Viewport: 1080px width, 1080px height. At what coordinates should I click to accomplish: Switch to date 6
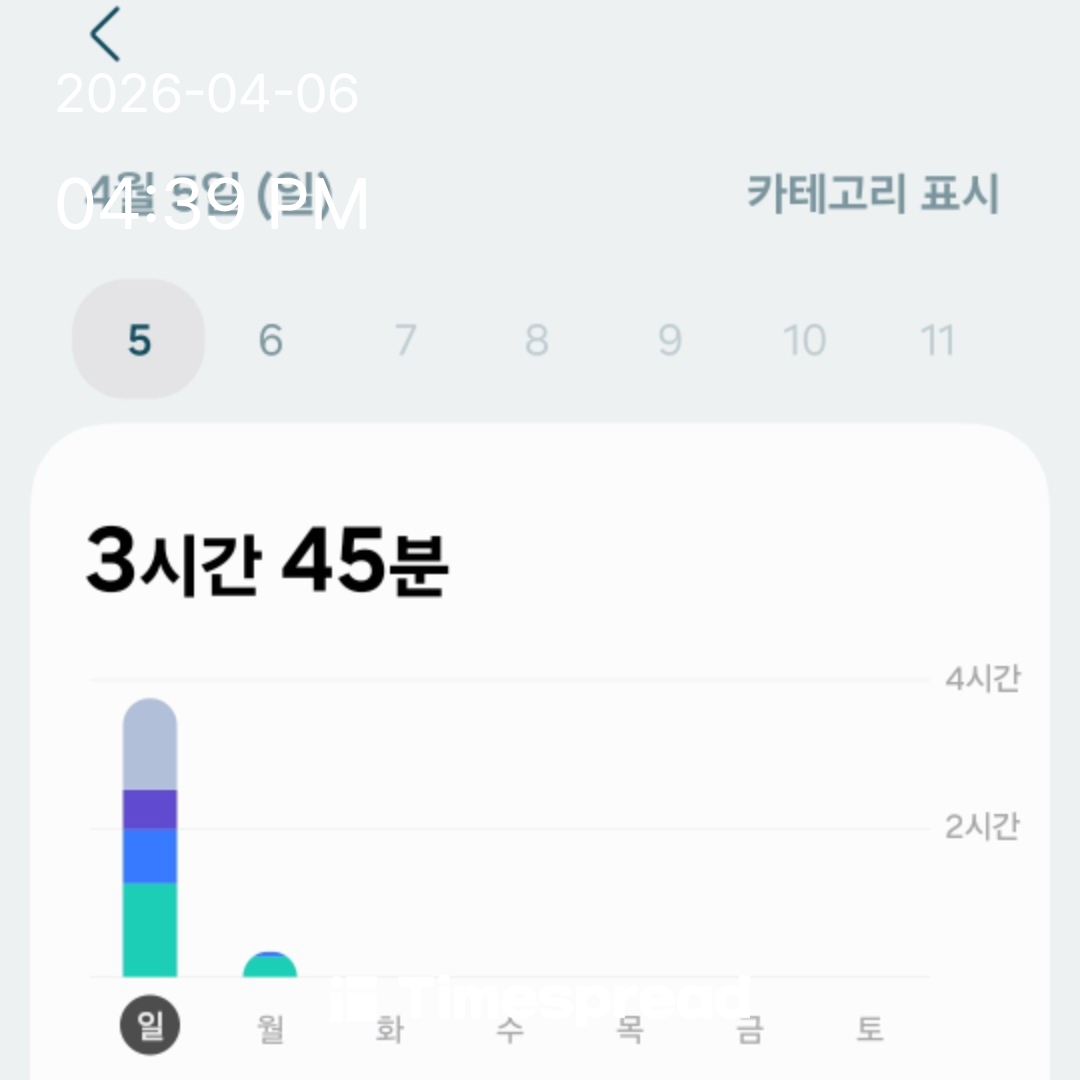pyautogui.click(x=271, y=340)
